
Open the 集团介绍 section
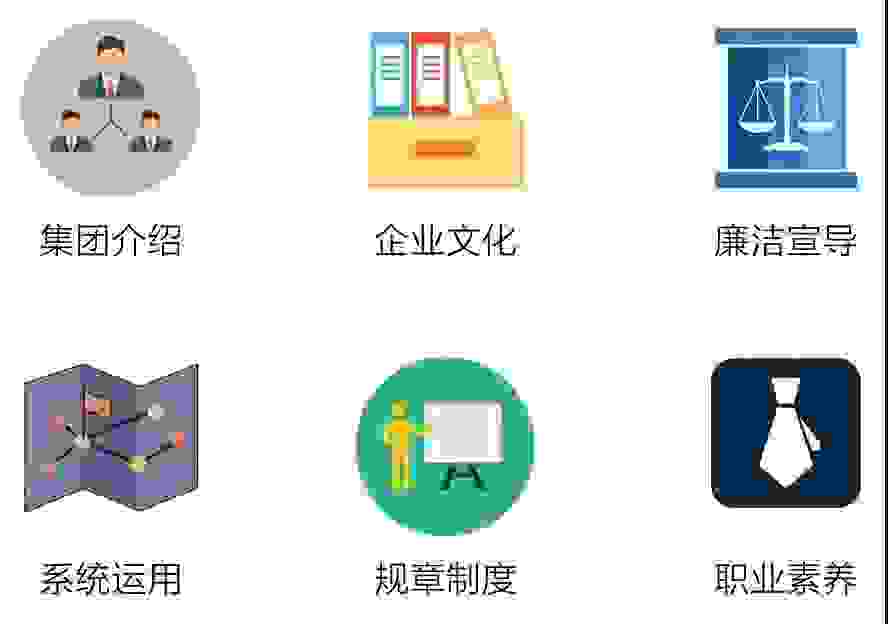point(110,108)
